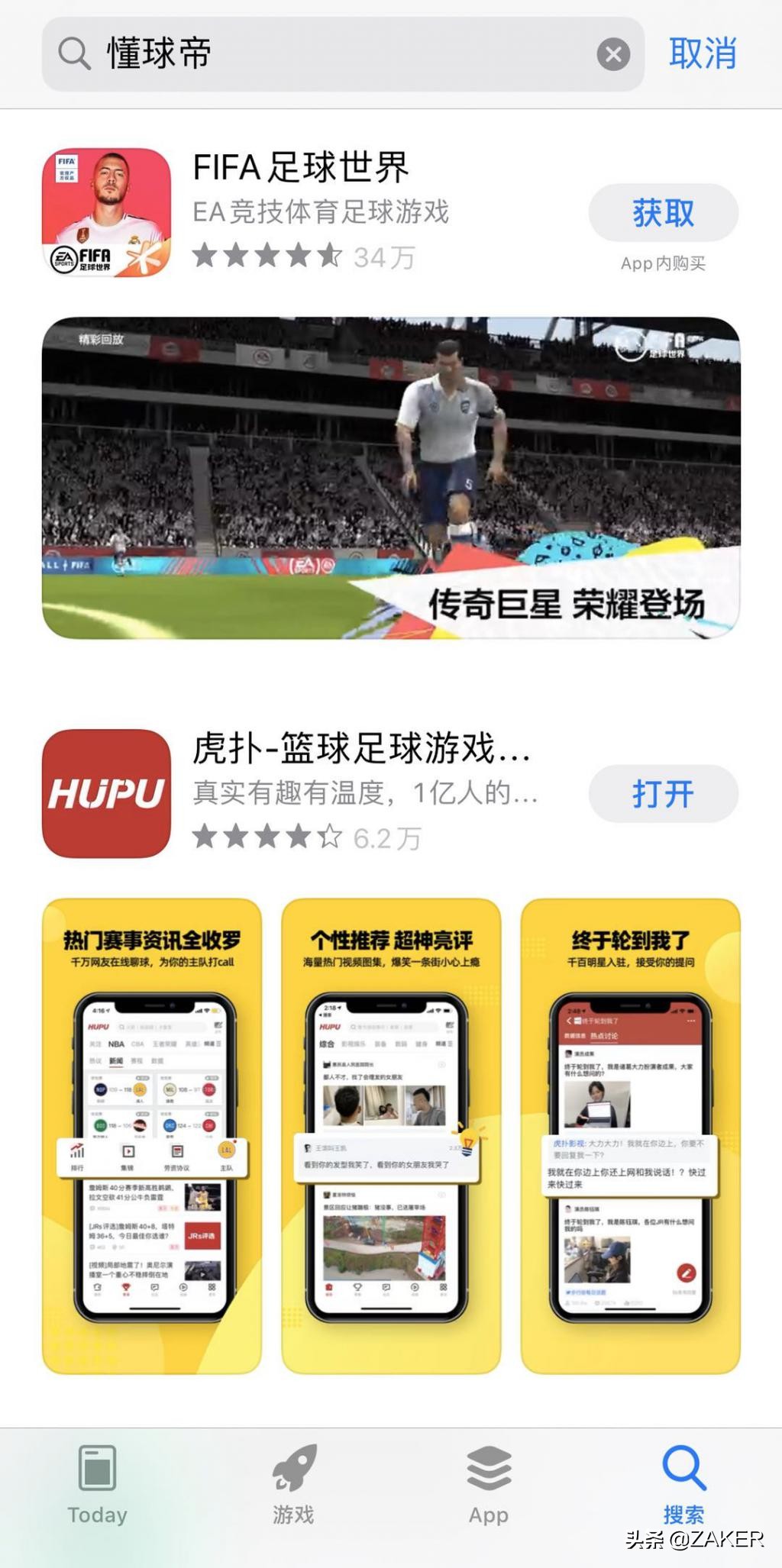Image resolution: width=782 pixels, height=1568 pixels.
Task: Tap the magnifying glass in search bar
Action: pyautogui.click(x=73, y=54)
